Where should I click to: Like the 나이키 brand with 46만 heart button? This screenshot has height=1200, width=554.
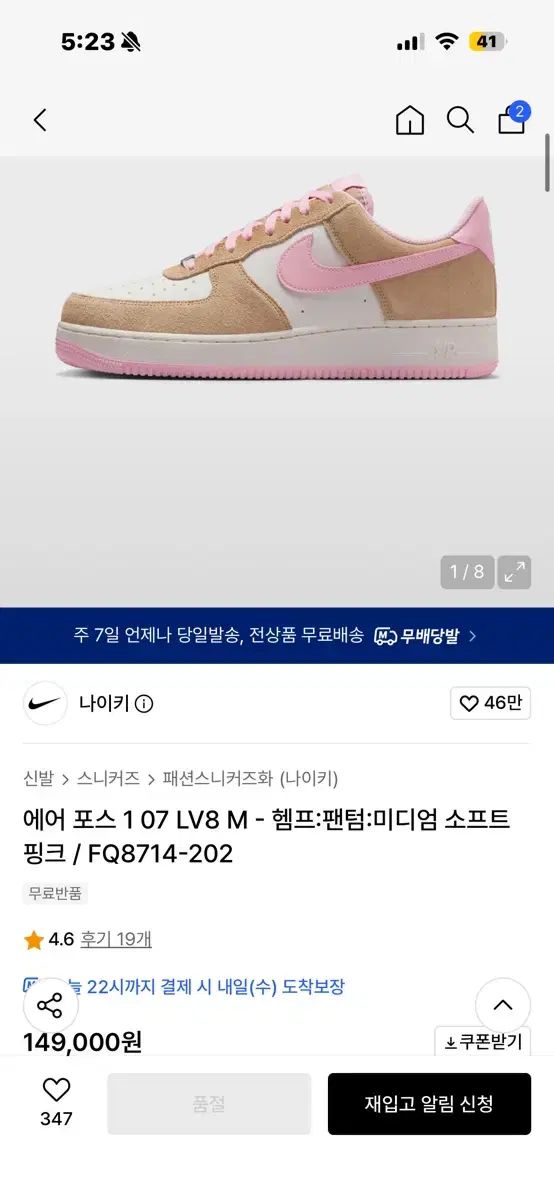point(490,703)
